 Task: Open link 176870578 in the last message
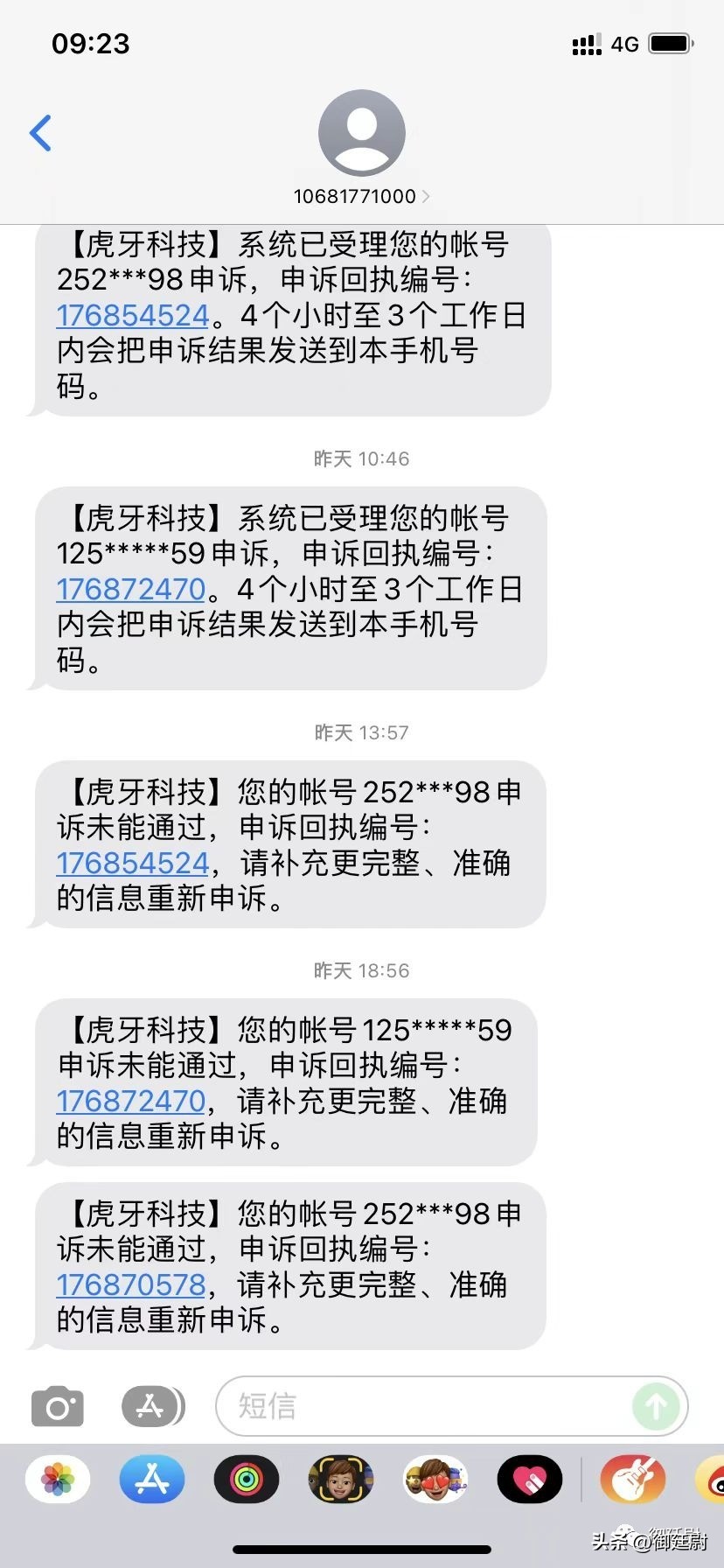click(x=131, y=1285)
